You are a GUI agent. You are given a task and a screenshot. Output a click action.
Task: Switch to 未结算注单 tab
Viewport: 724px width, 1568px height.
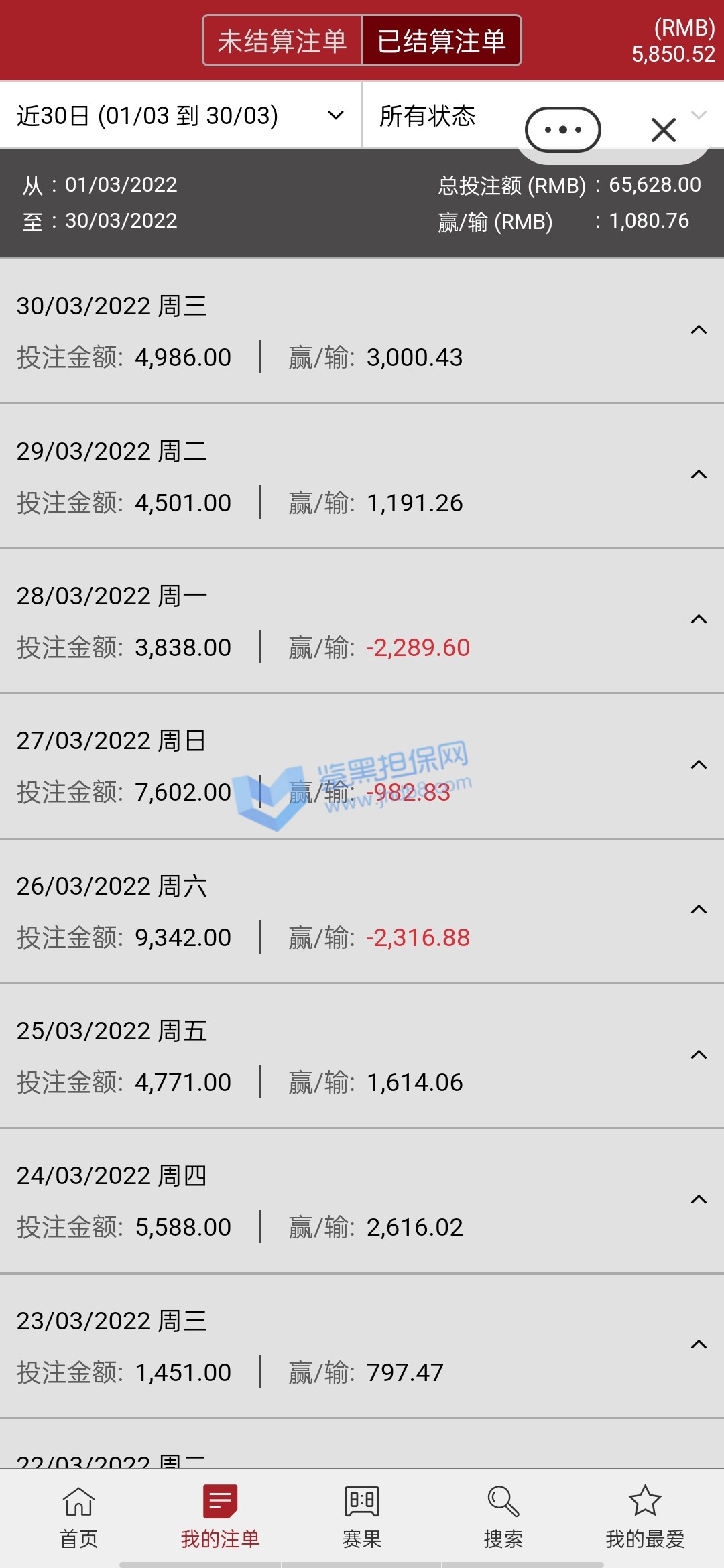282,41
